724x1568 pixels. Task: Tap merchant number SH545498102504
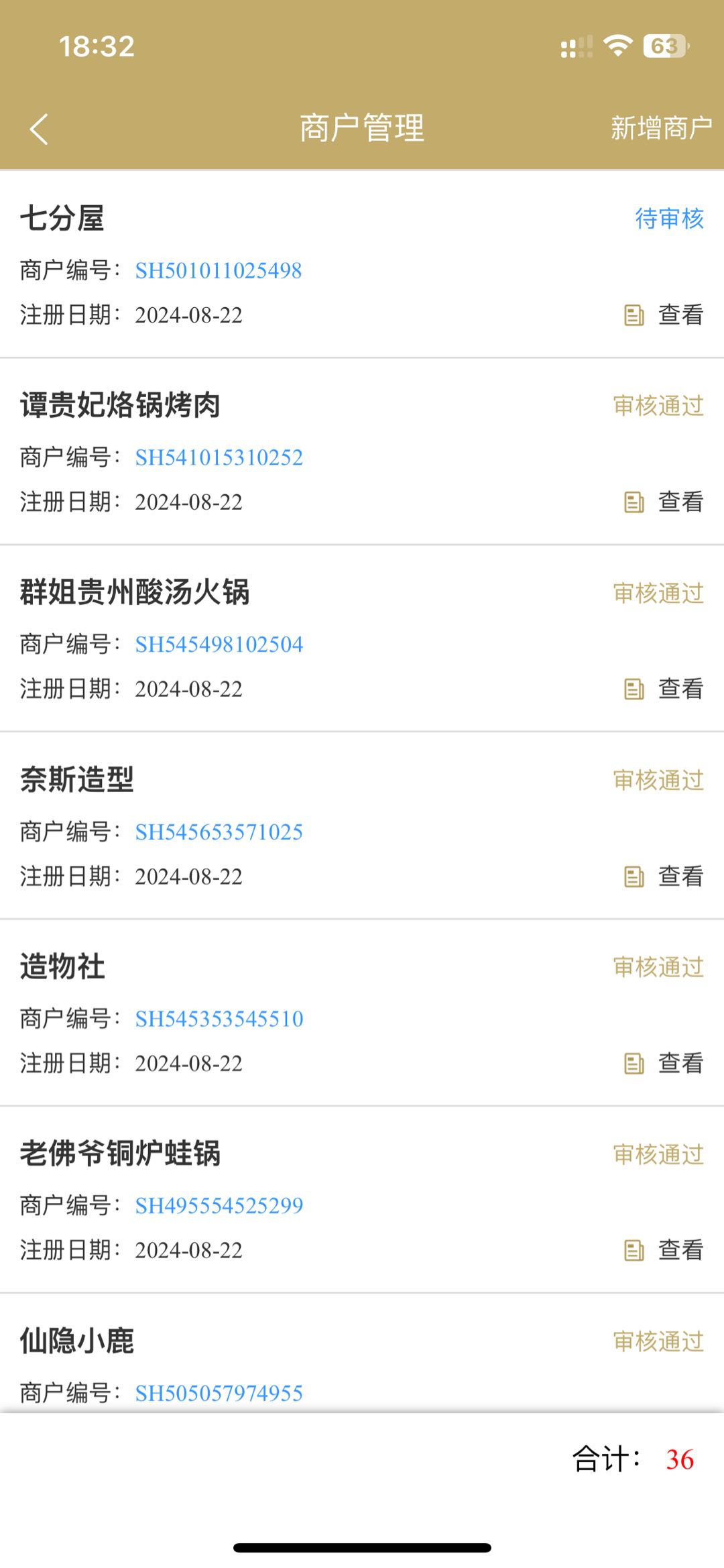click(x=219, y=645)
